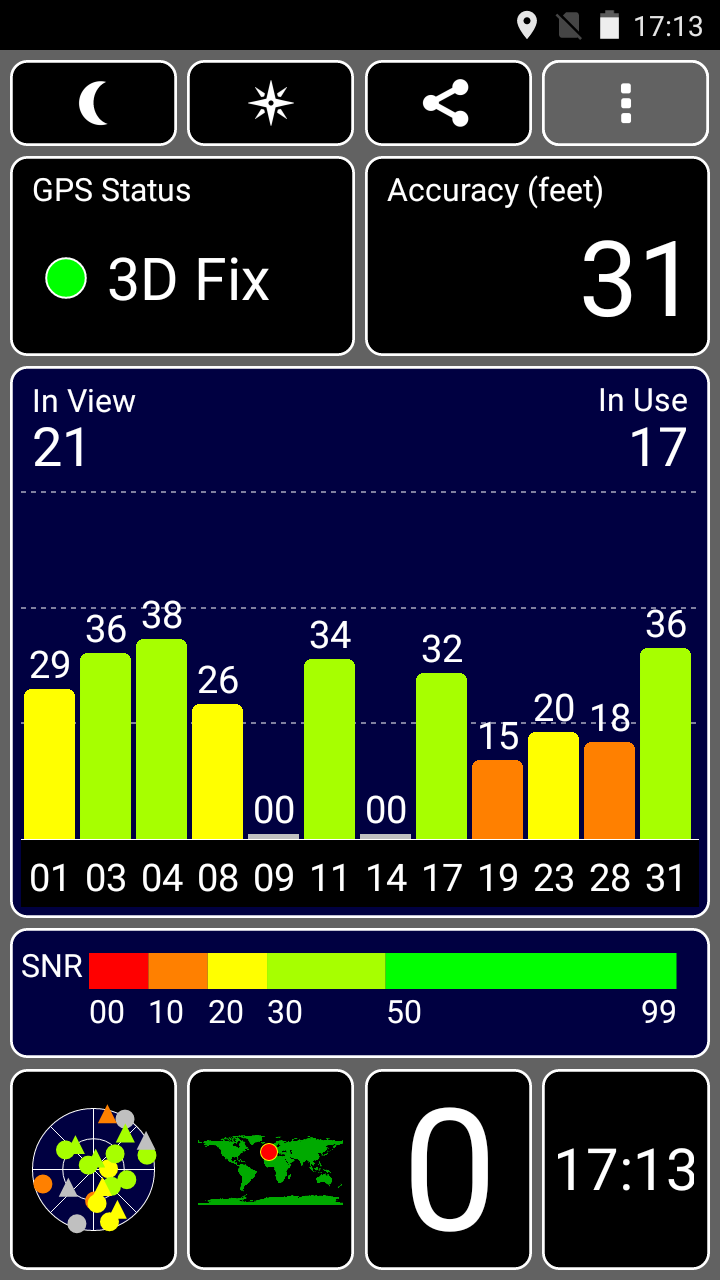Open the satellite signal bar chart panel
This screenshot has width=720, height=1280.
click(x=360, y=642)
